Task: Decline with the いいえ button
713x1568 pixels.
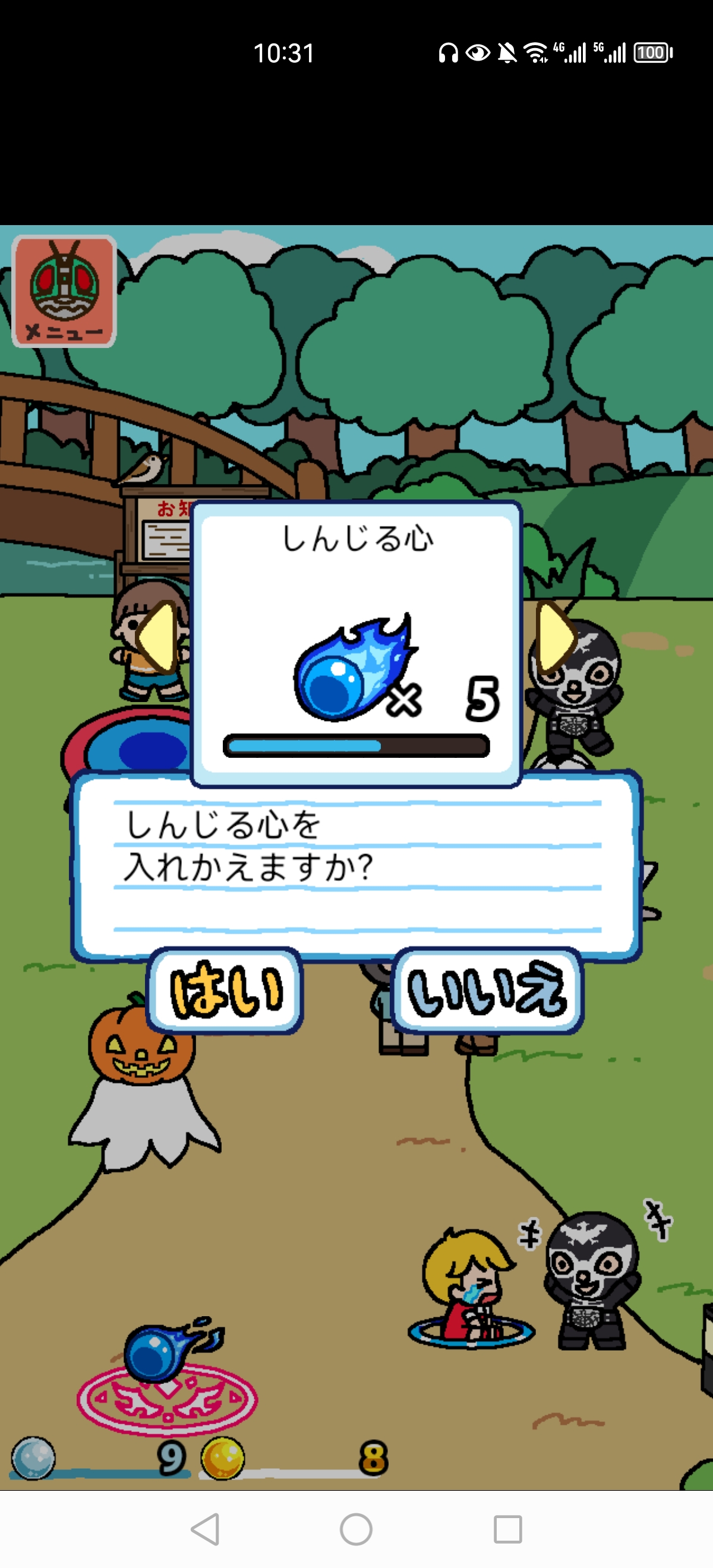Action: [x=487, y=990]
